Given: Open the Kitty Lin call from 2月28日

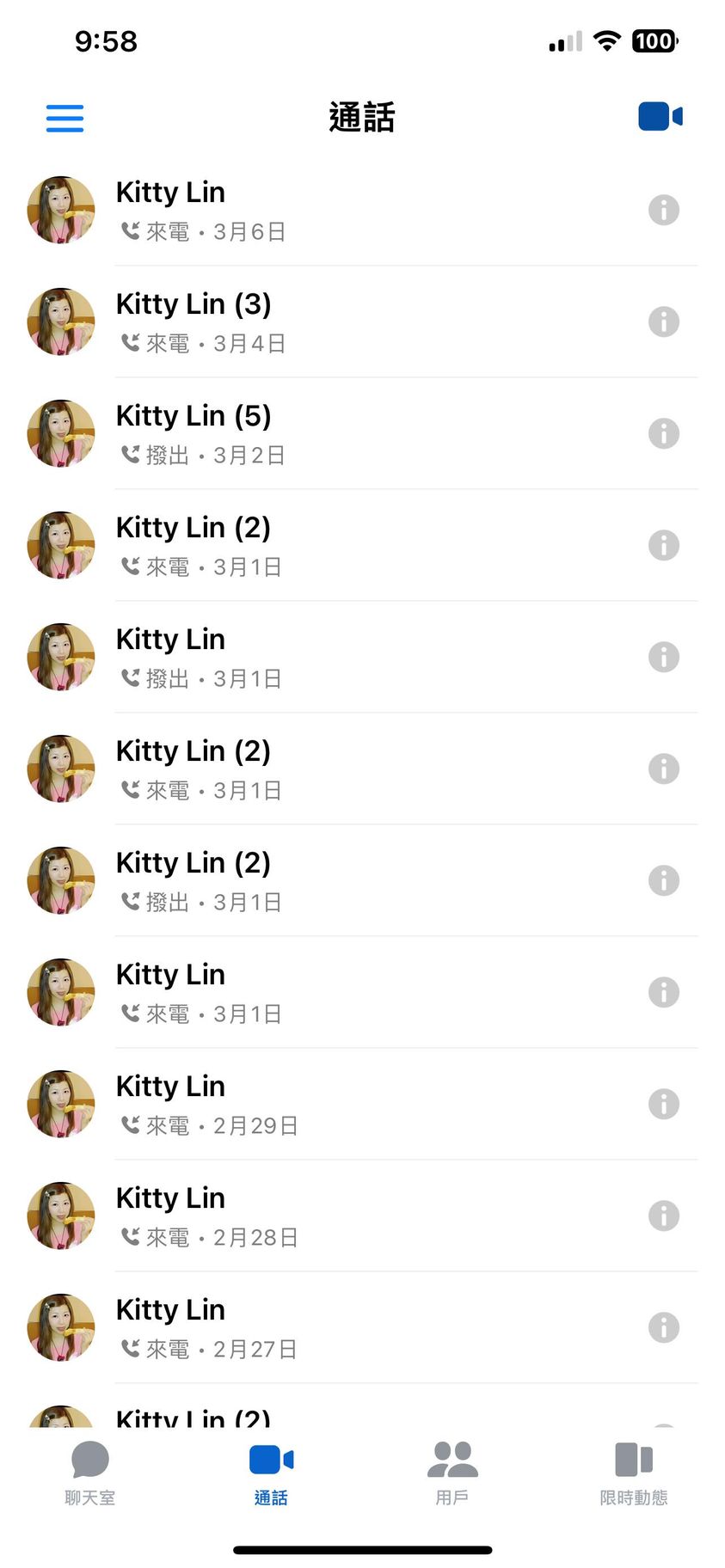Looking at the screenshot, I should (x=344, y=1216).
